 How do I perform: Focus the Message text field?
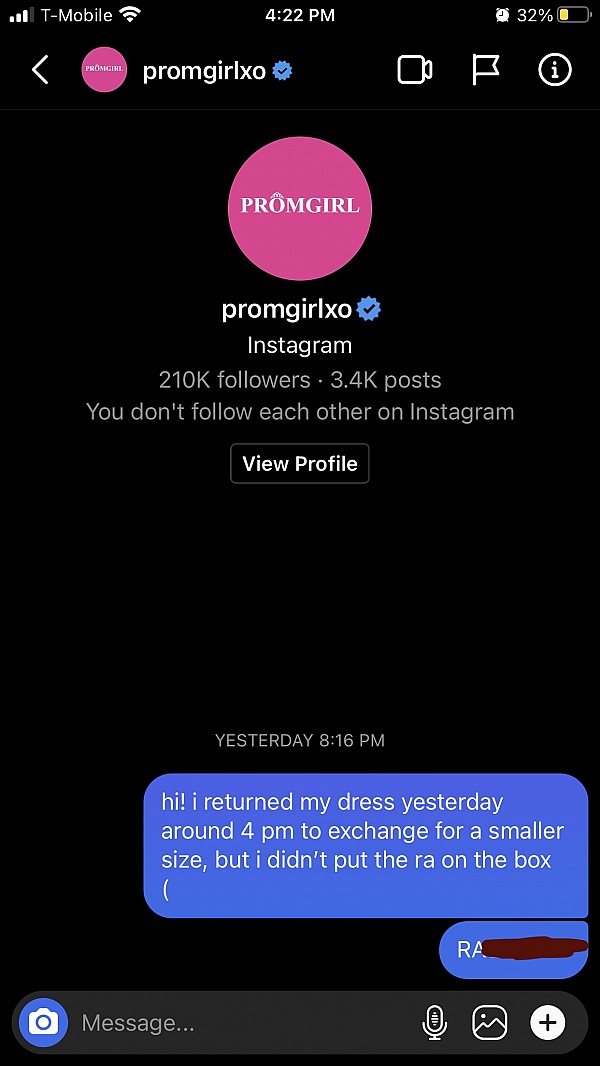pos(240,1023)
